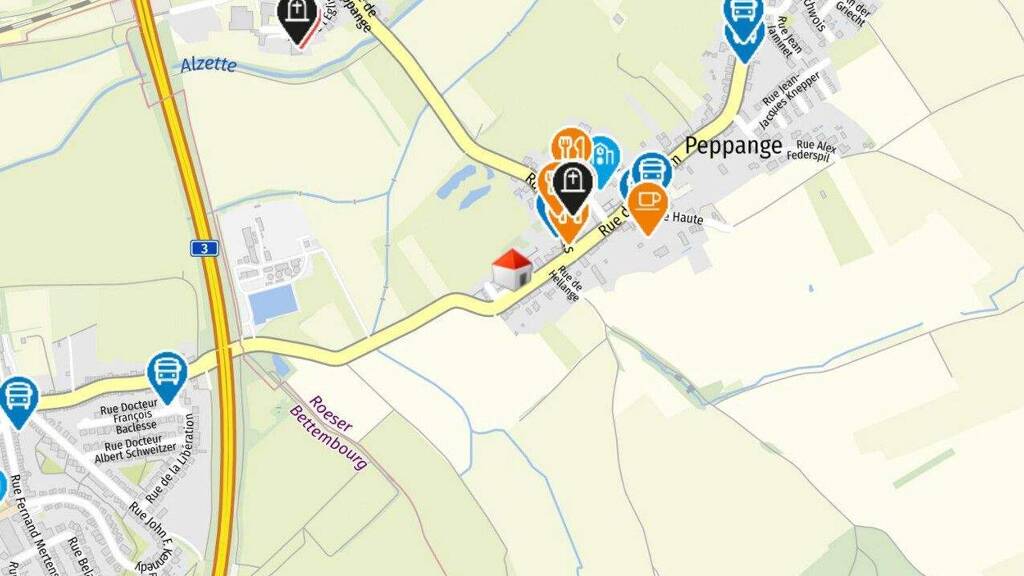Open the orange café cup marker
The image size is (1024, 576).
pyautogui.click(x=648, y=201)
